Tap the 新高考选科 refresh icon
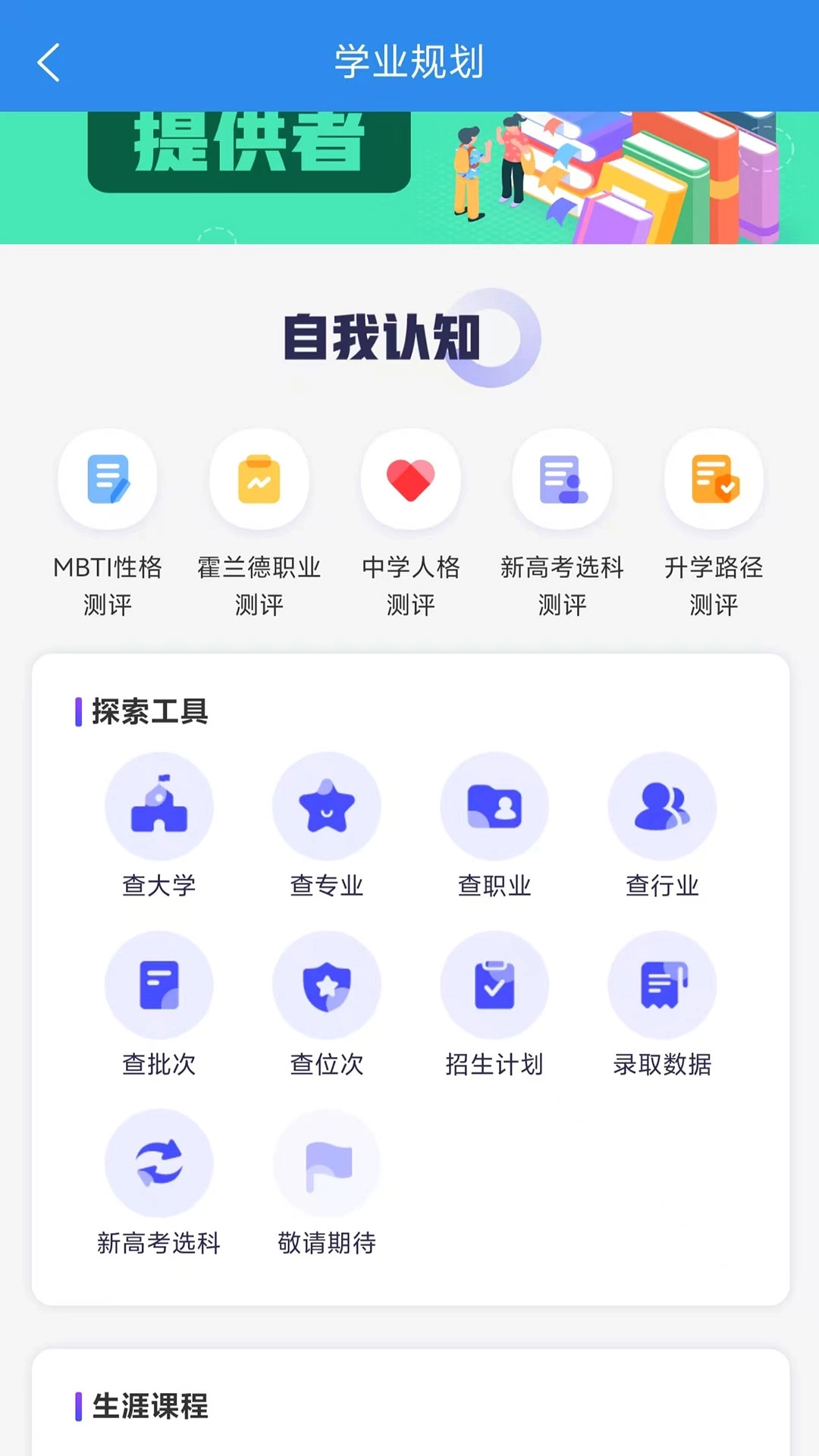Viewport: 819px width, 1456px height. click(159, 1160)
